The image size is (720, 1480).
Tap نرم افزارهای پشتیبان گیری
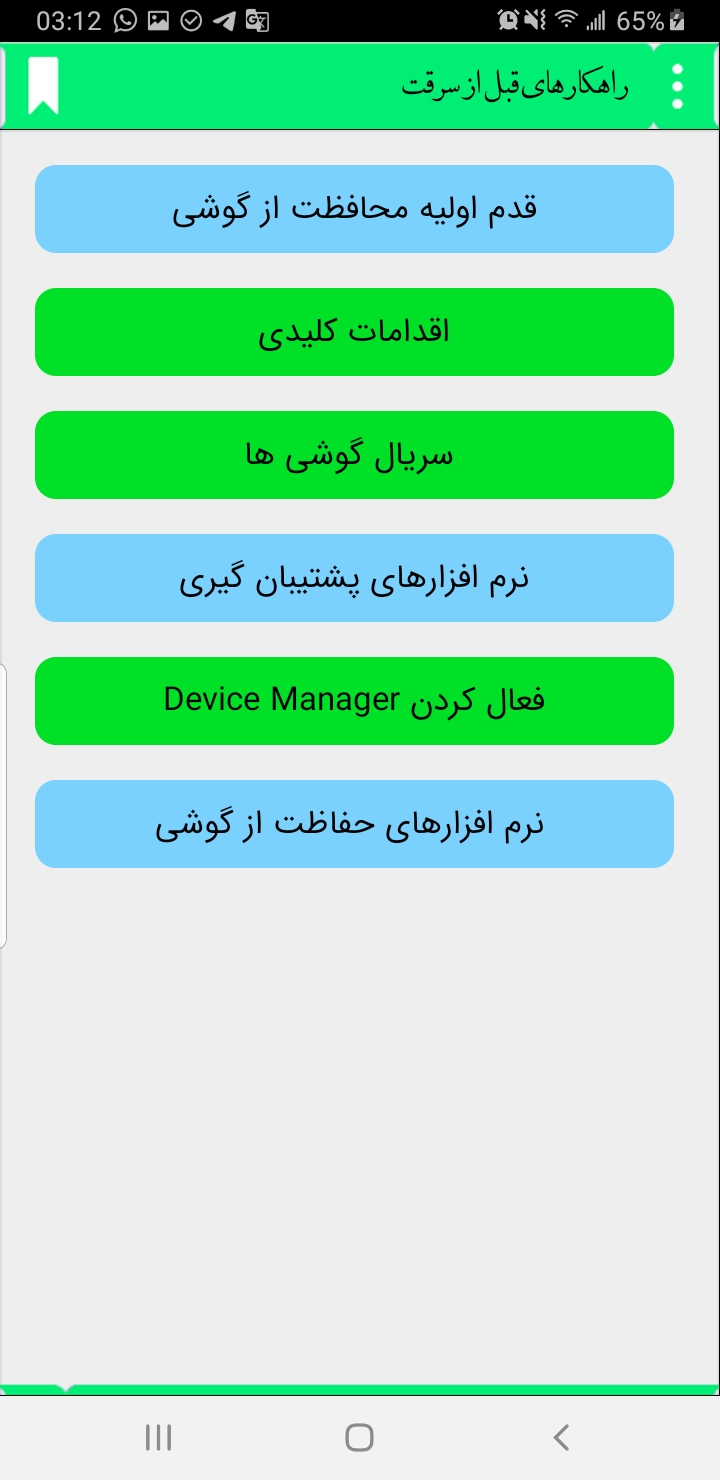click(354, 578)
